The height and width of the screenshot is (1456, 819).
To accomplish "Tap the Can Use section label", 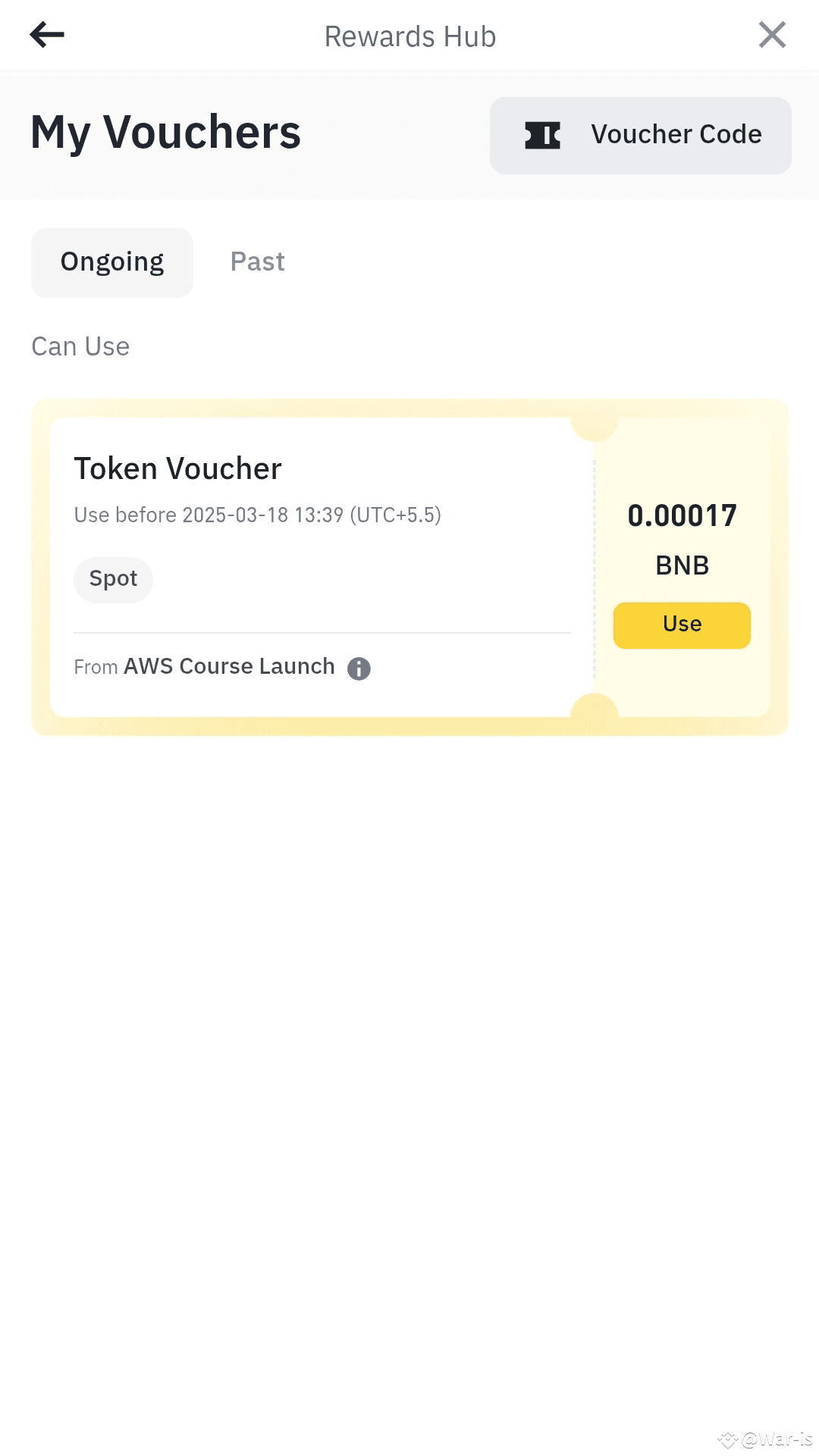I will (80, 346).
